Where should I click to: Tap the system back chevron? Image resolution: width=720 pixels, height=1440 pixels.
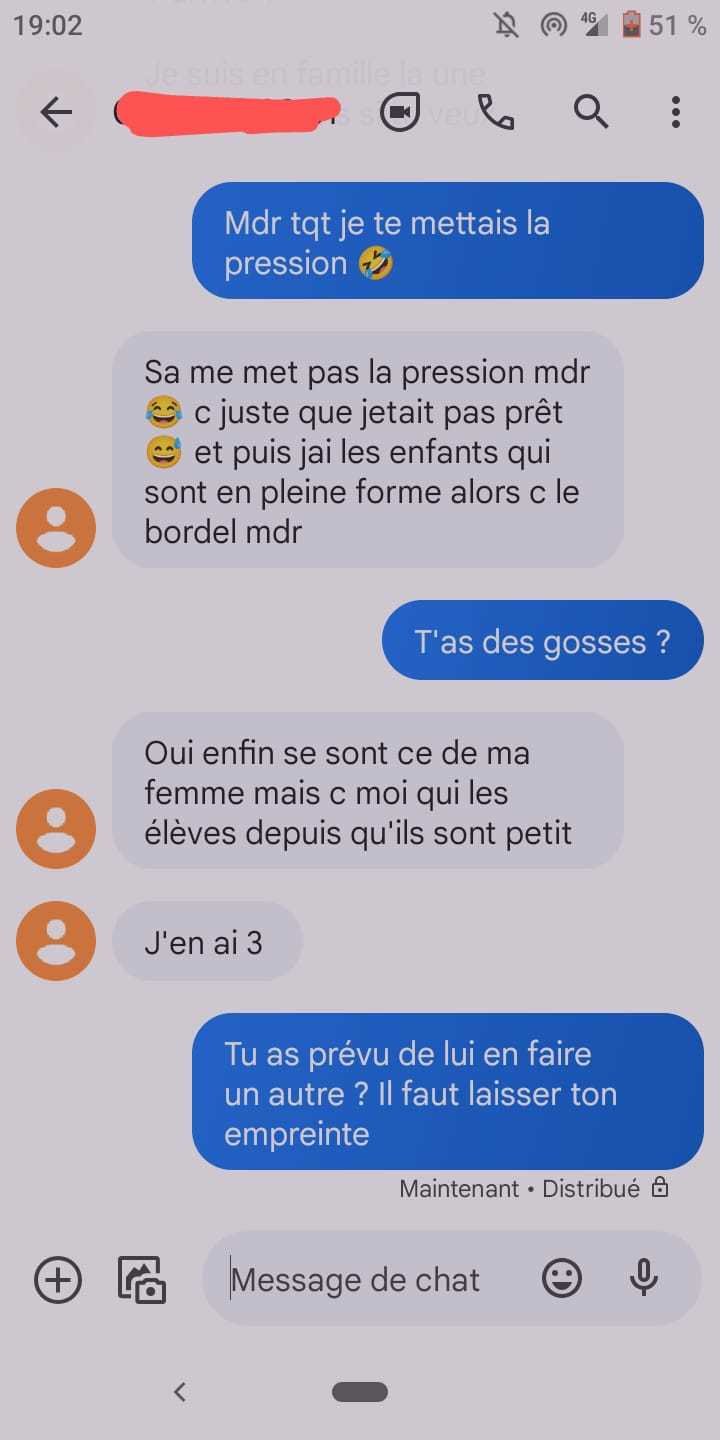point(180,1391)
